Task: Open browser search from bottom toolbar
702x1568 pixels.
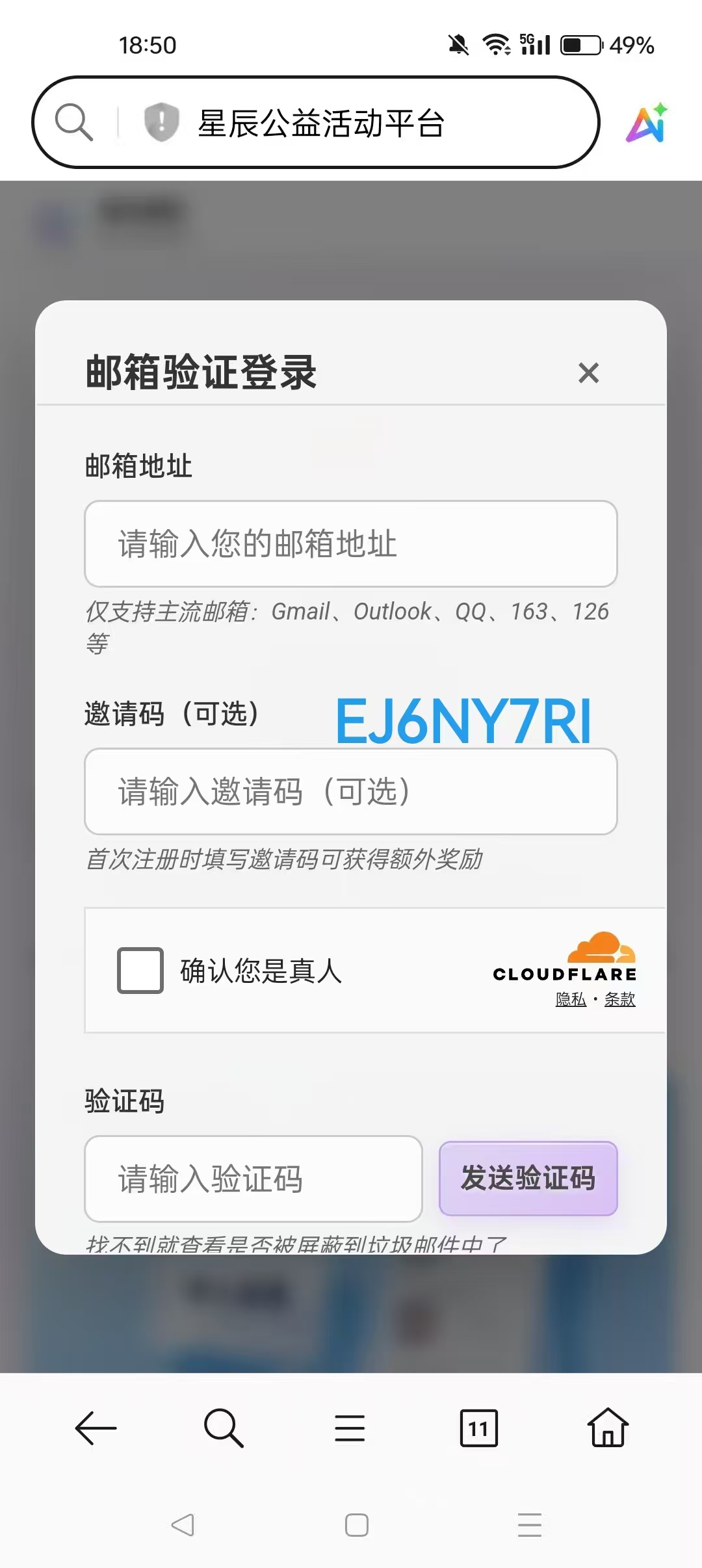Action: pos(224,1428)
